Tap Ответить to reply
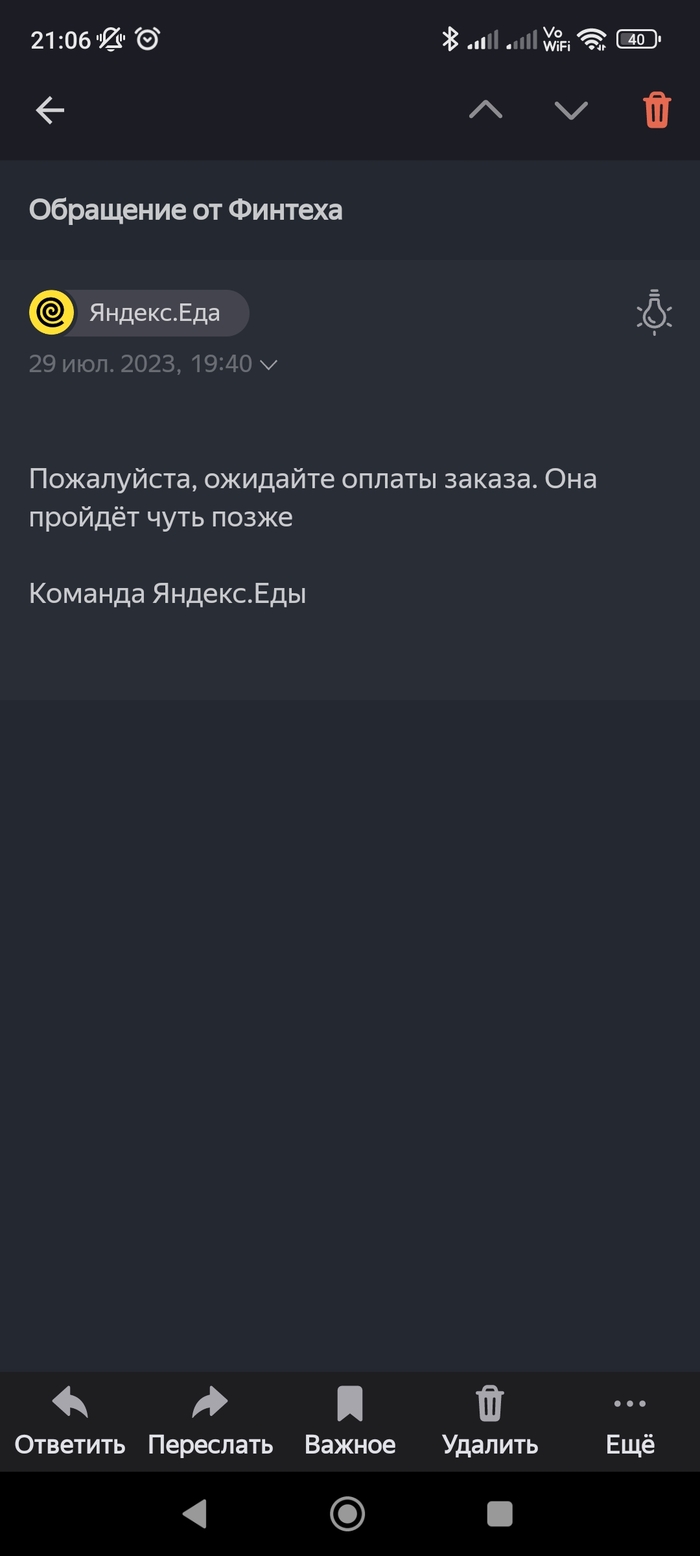 [70, 1421]
